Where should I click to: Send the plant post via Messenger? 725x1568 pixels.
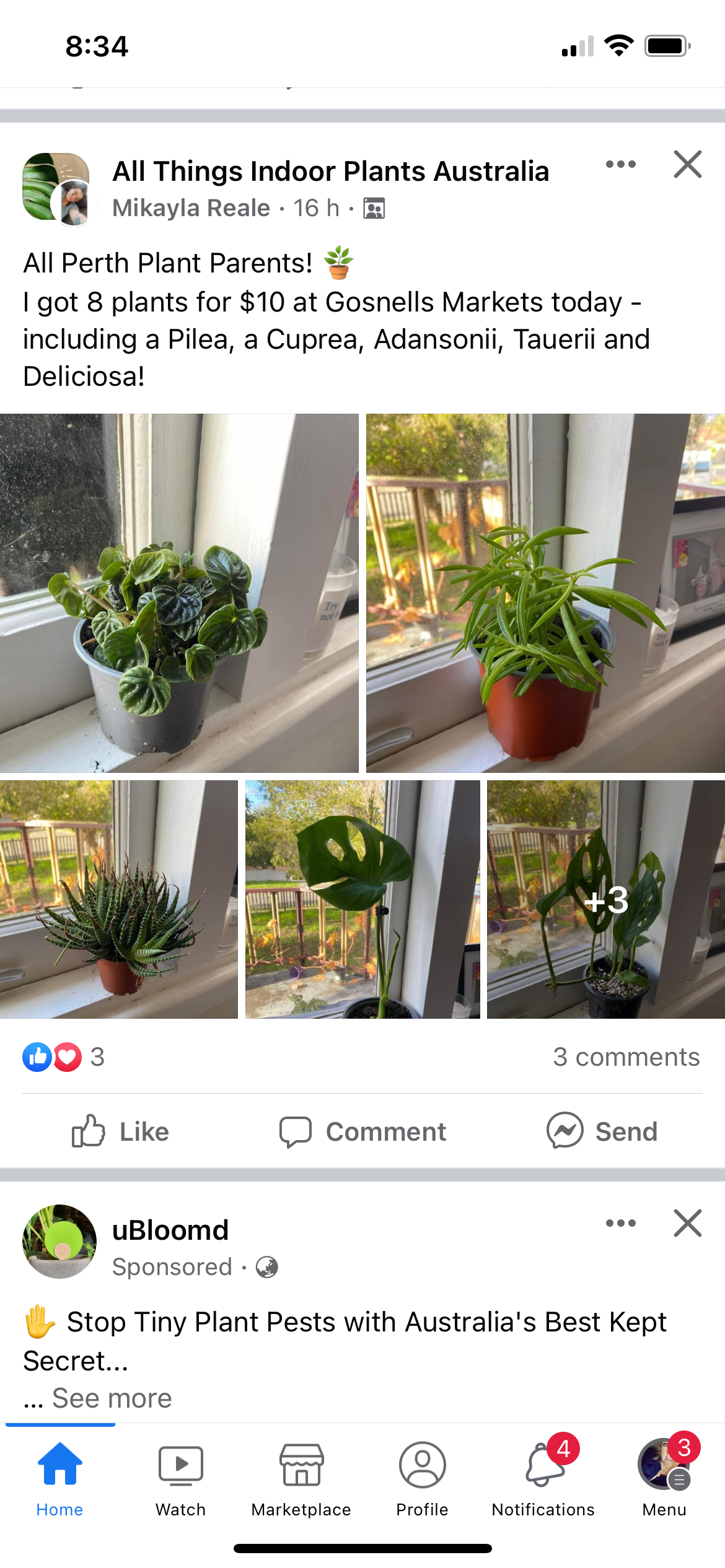coord(602,1131)
